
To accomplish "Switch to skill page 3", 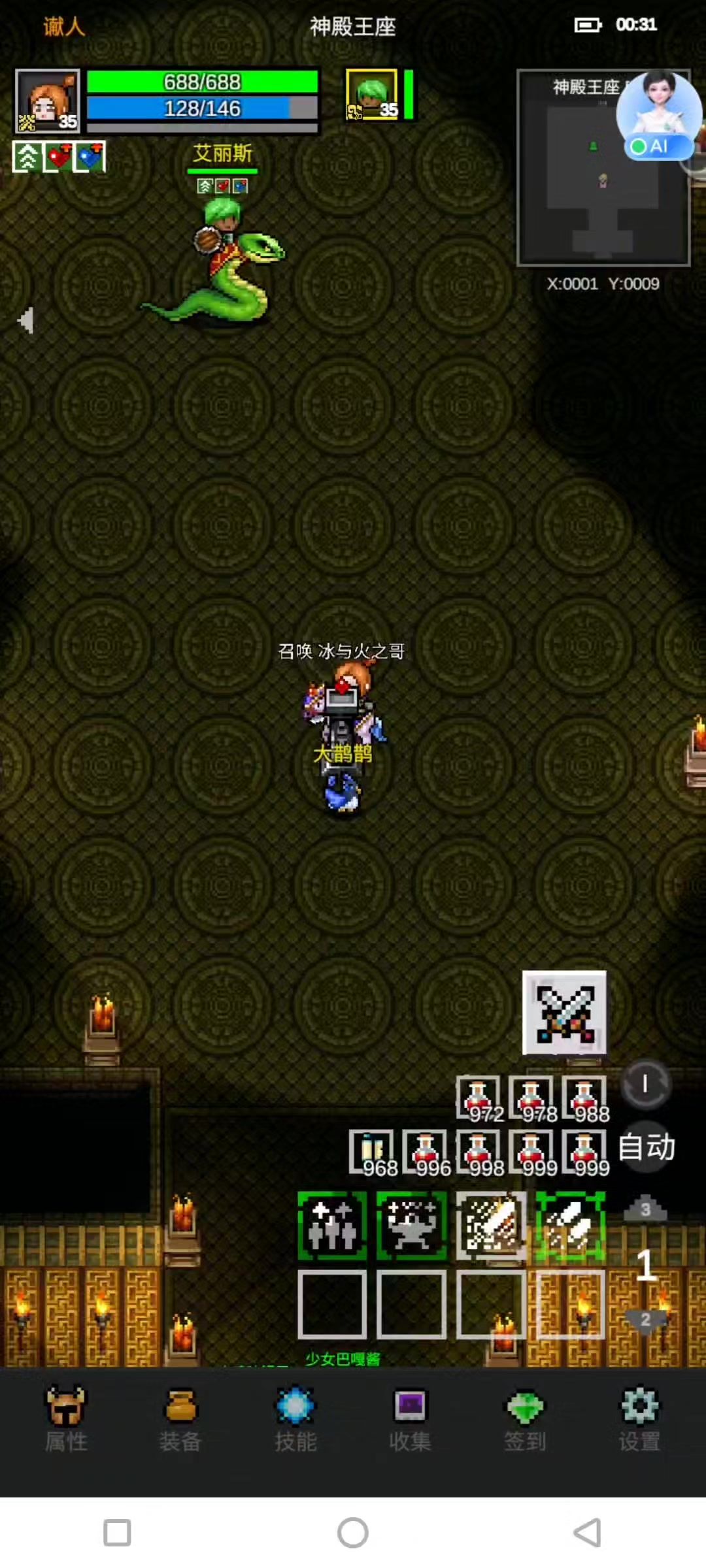I will (x=645, y=1209).
